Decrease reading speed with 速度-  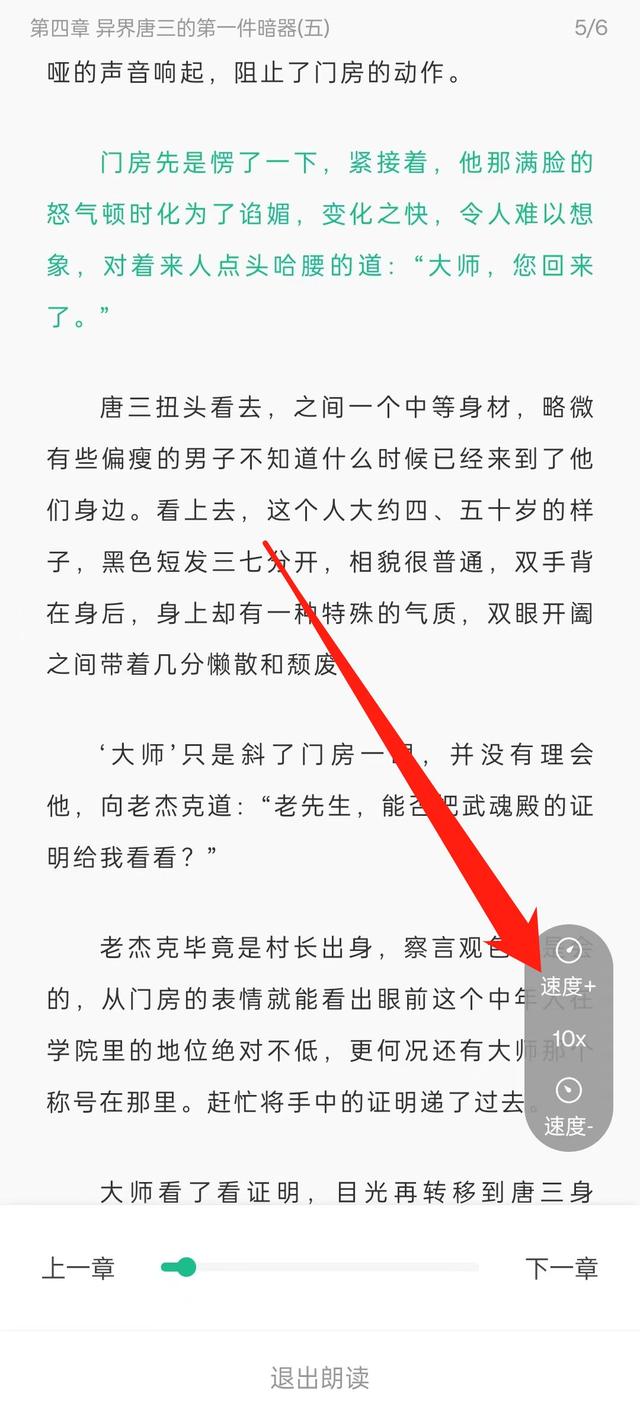[568, 1107]
